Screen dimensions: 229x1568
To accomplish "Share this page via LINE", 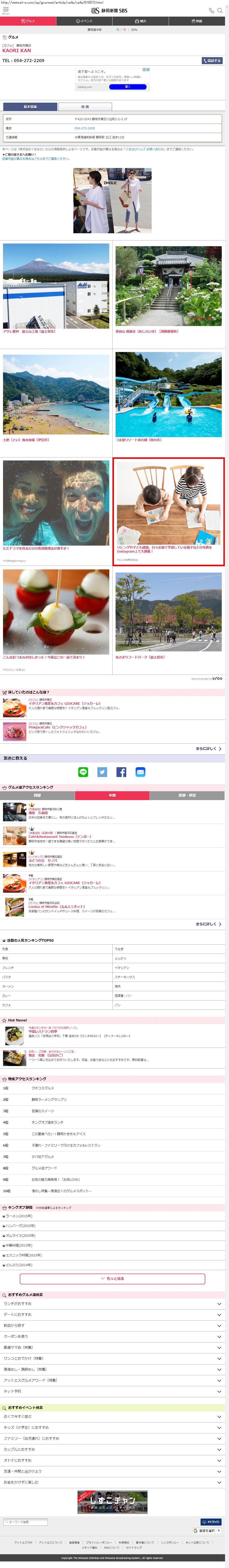I will pyautogui.click(x=83, y=772).
